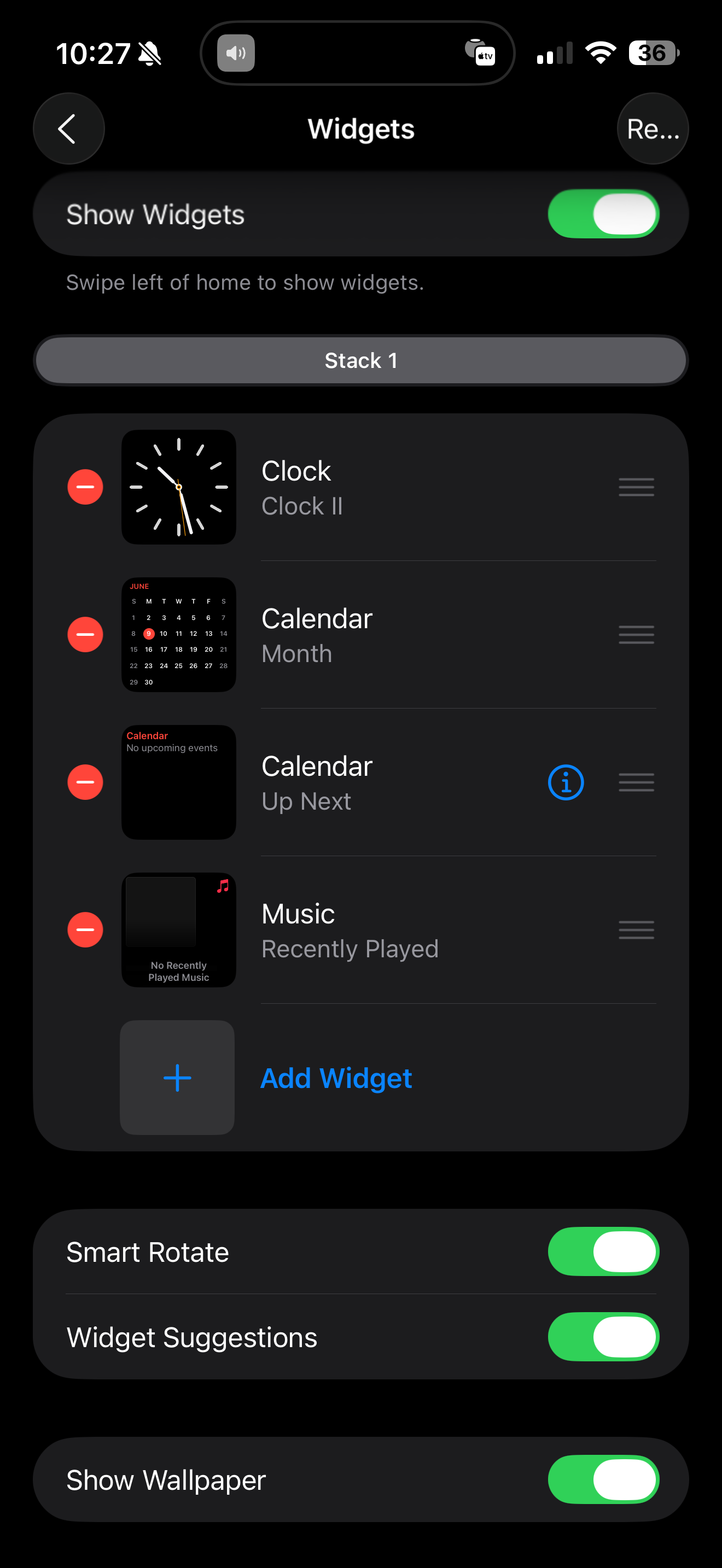Tap the Music widget preview thumbnail
This screenshot has height=1568, width=722.
[178, 929]
